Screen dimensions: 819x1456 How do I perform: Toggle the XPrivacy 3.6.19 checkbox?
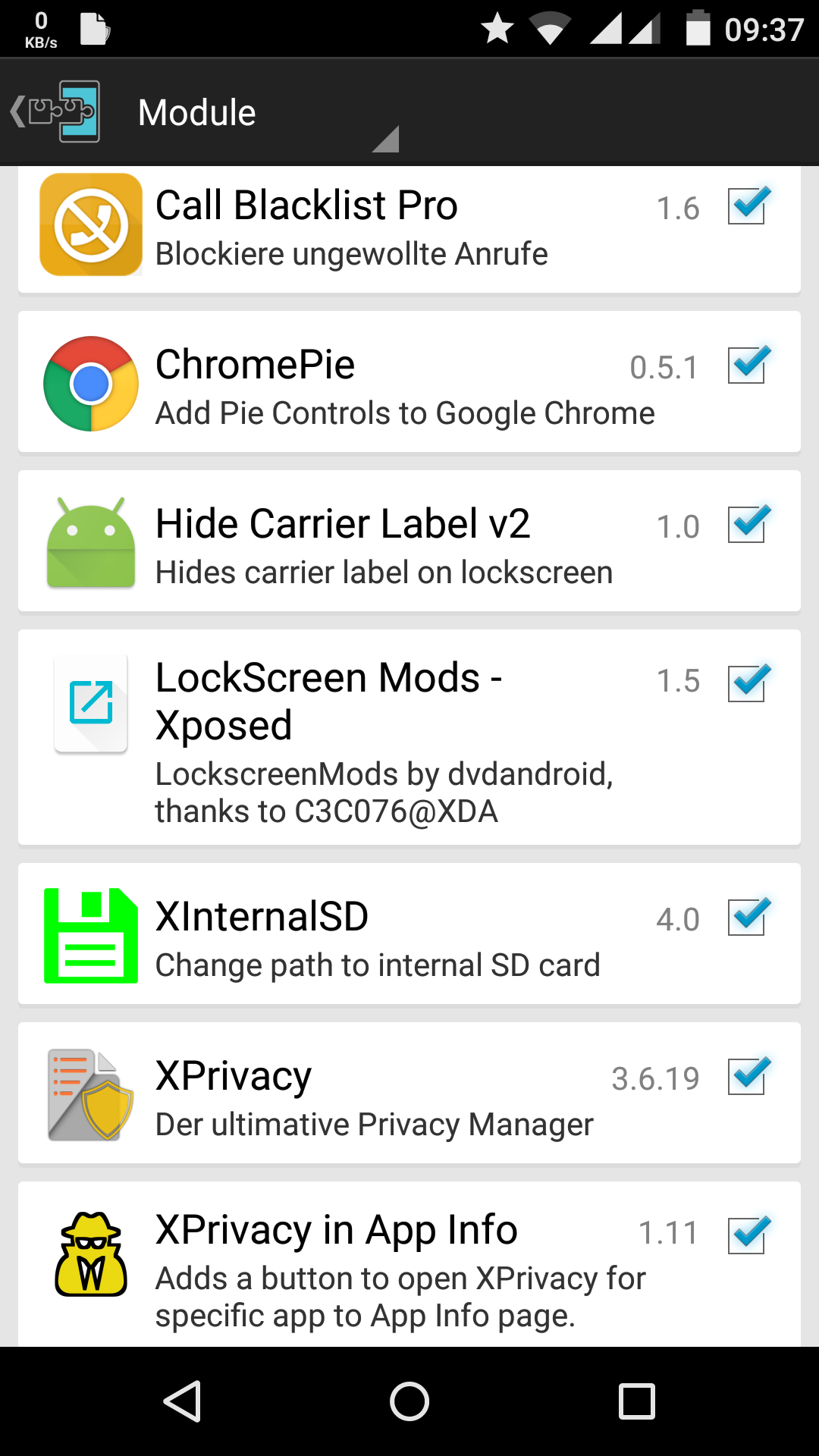747,1077
